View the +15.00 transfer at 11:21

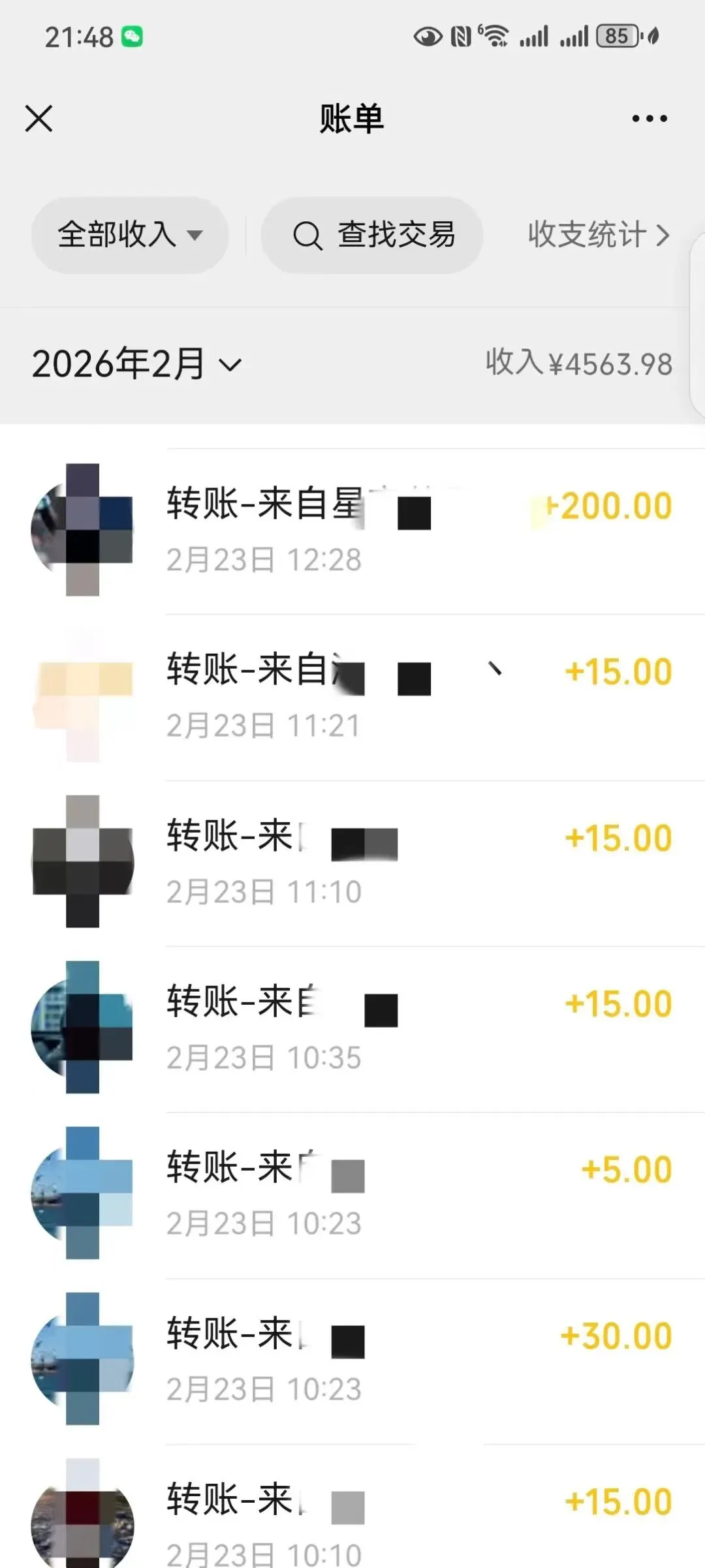(418, 697)
